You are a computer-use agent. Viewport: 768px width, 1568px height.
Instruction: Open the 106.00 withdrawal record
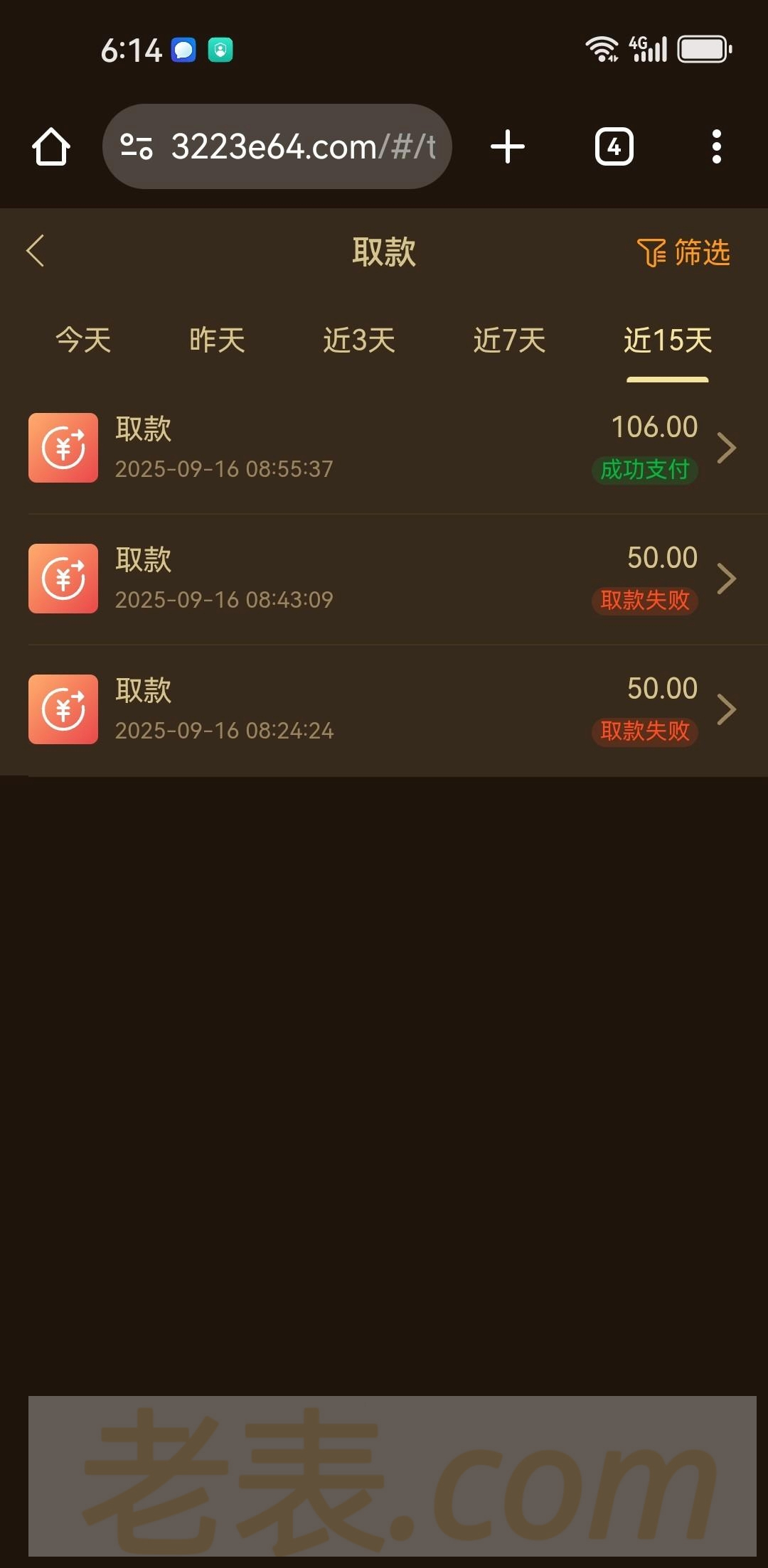click(x=384, y=448)
